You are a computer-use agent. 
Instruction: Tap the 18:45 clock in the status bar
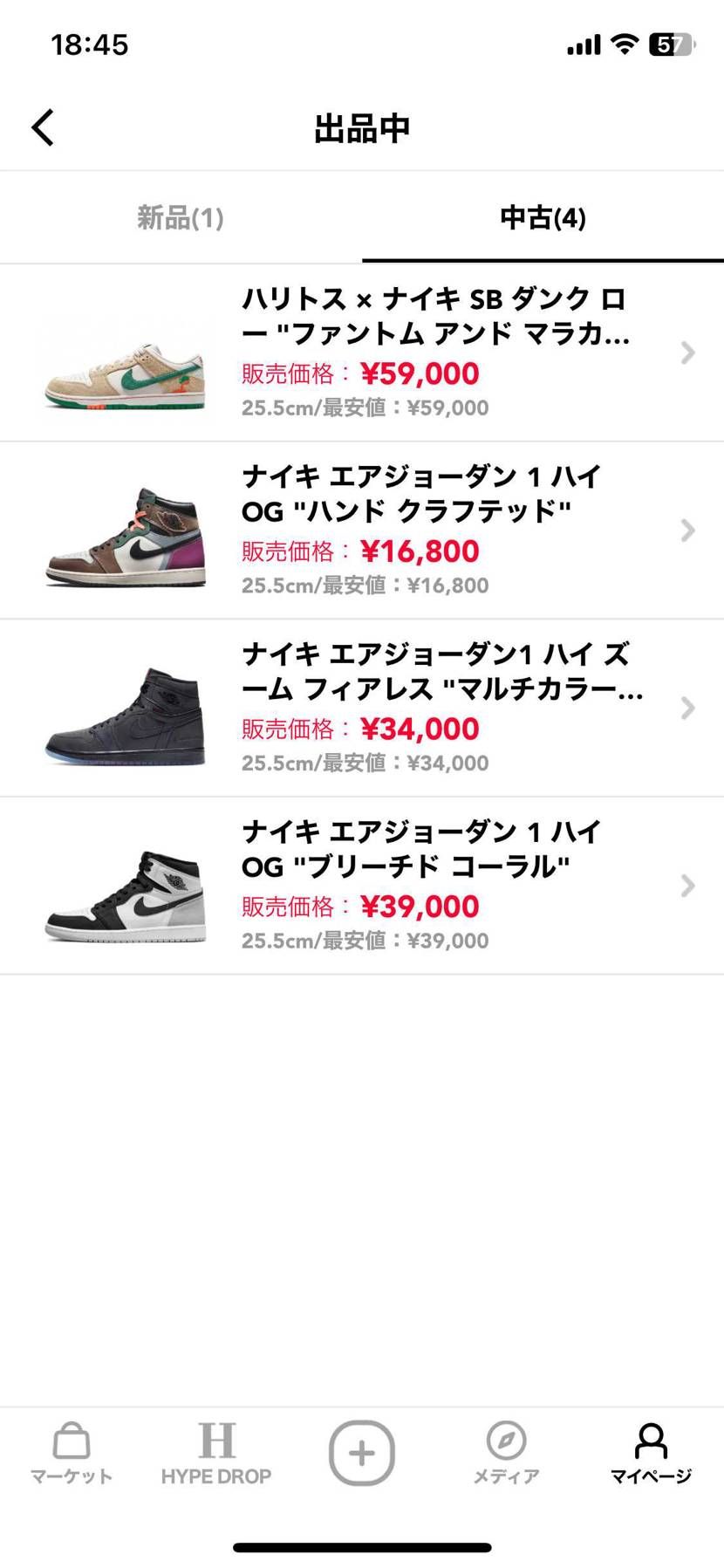(88, 45)
